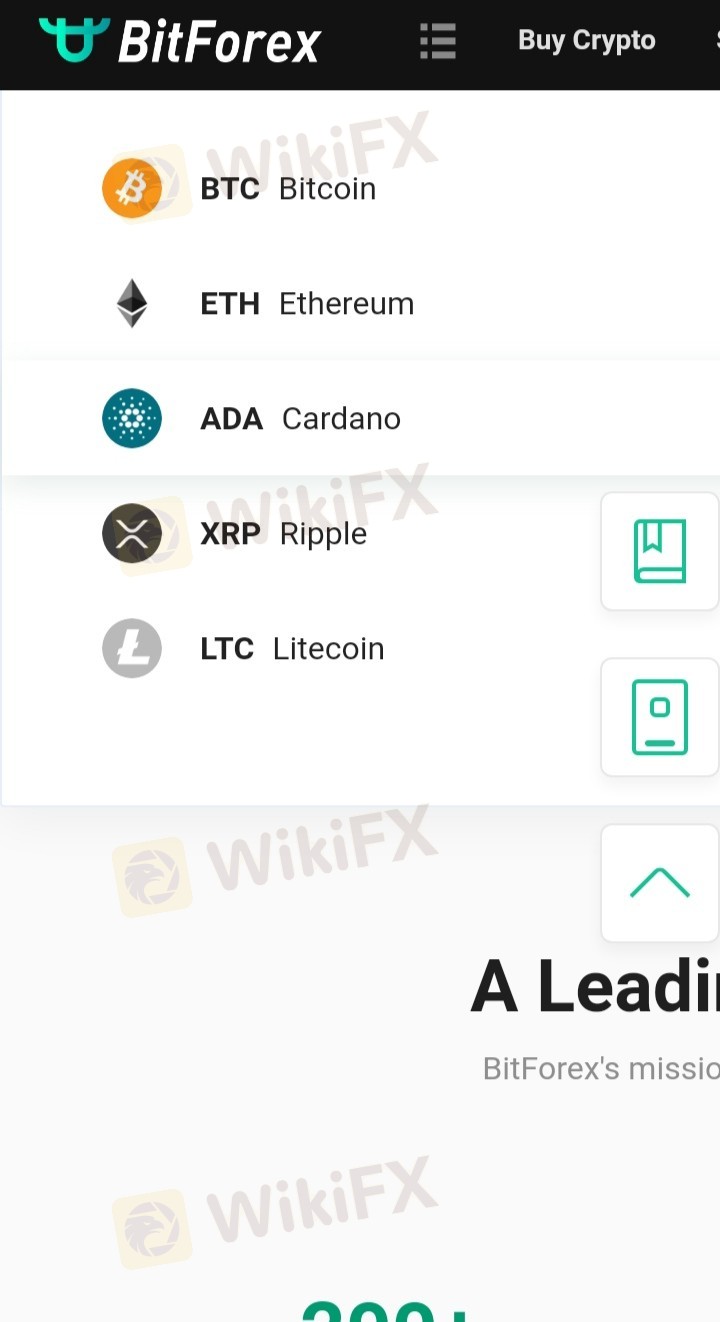Go to BitForex home via logo
The height and width of the screenshot is (1322, 720).
(180, 41)
